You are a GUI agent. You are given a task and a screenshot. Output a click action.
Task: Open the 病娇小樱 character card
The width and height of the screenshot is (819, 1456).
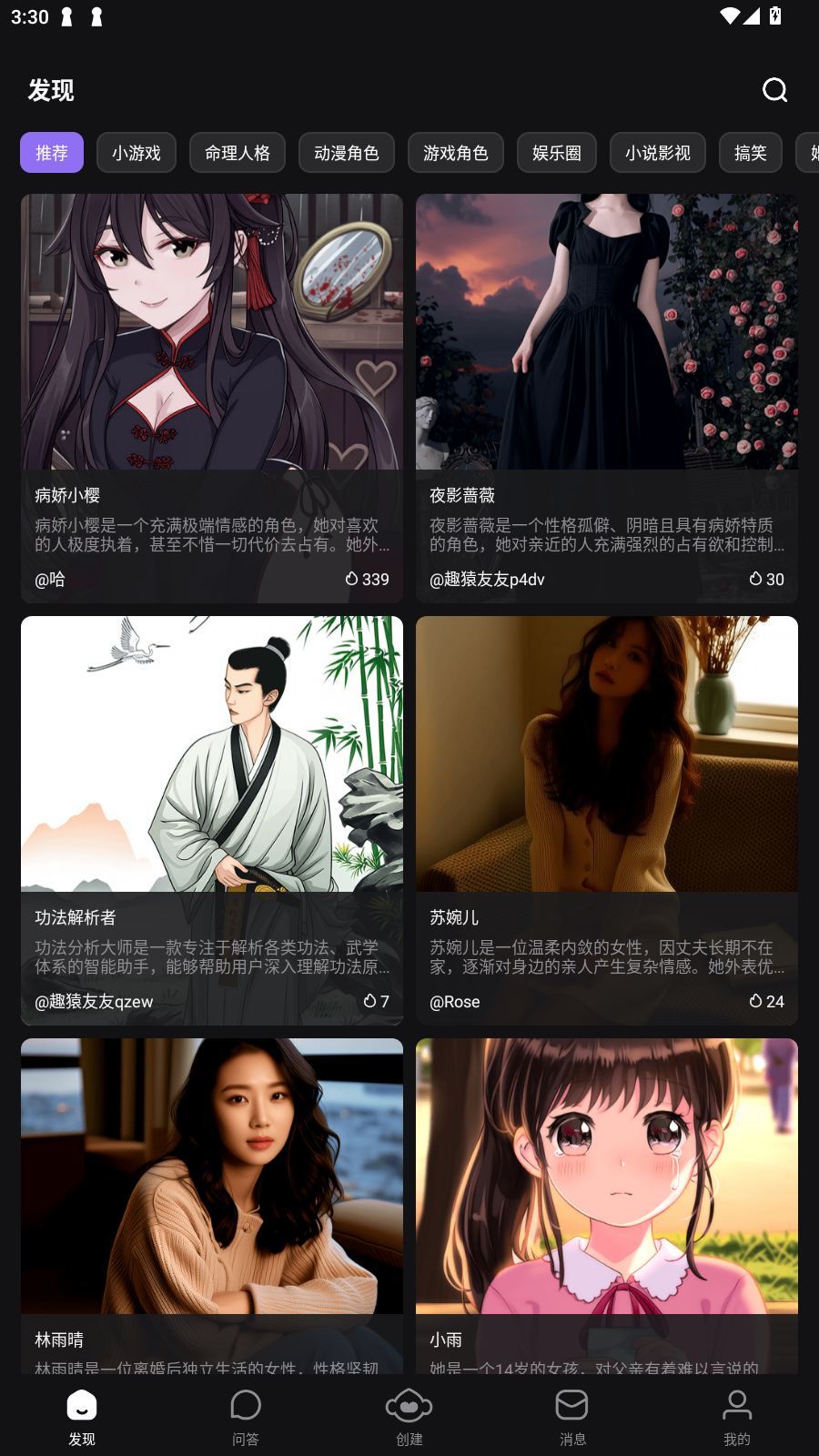(212, 398)
